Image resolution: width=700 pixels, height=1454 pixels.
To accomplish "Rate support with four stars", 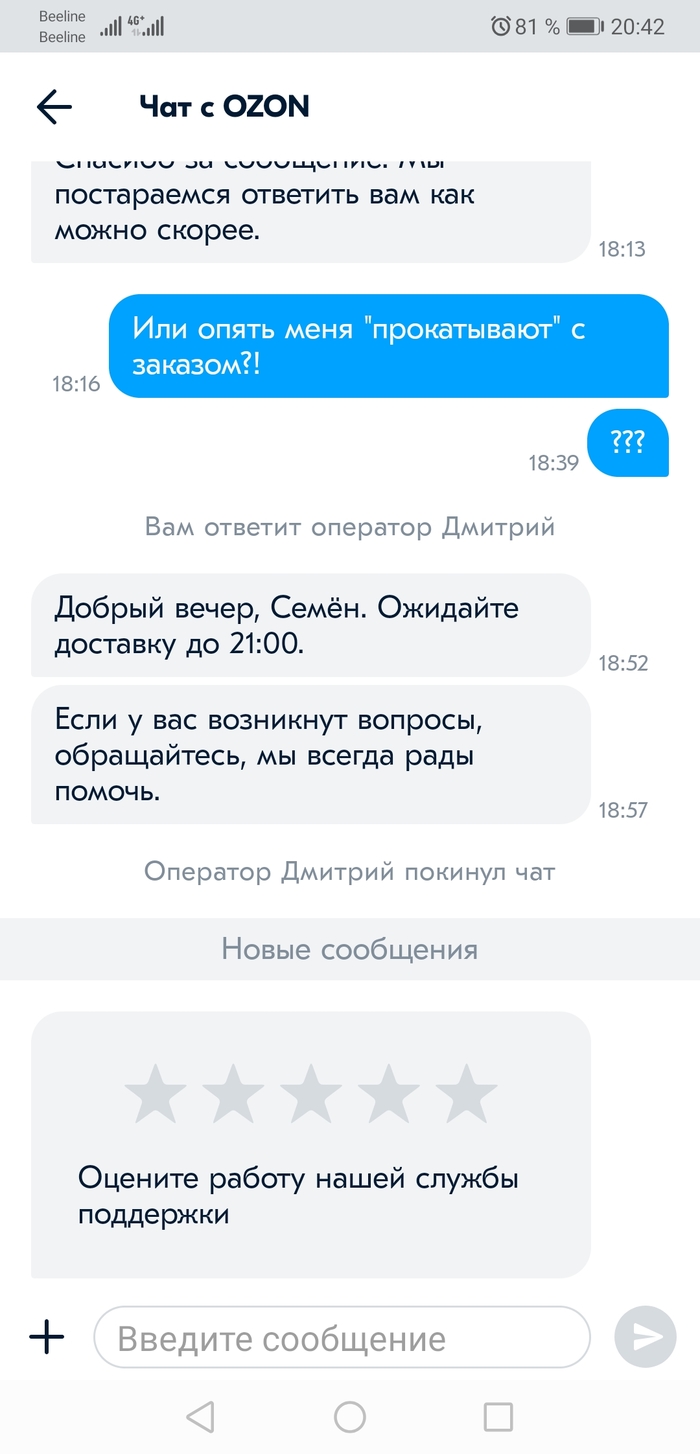I will pyautogui.click(x=389, y=1094).
